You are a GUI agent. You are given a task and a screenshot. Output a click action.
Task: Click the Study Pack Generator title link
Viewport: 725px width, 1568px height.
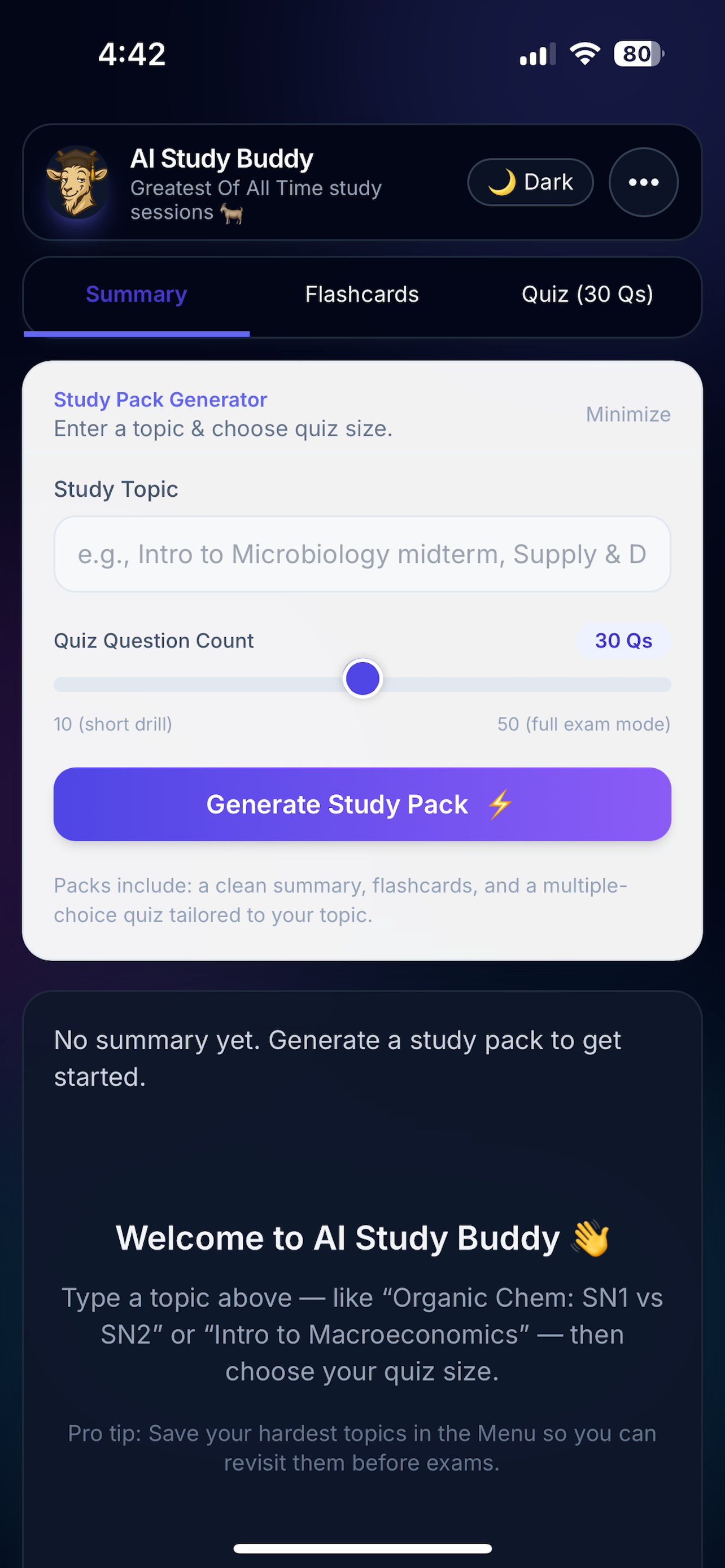tap(160, 399)
